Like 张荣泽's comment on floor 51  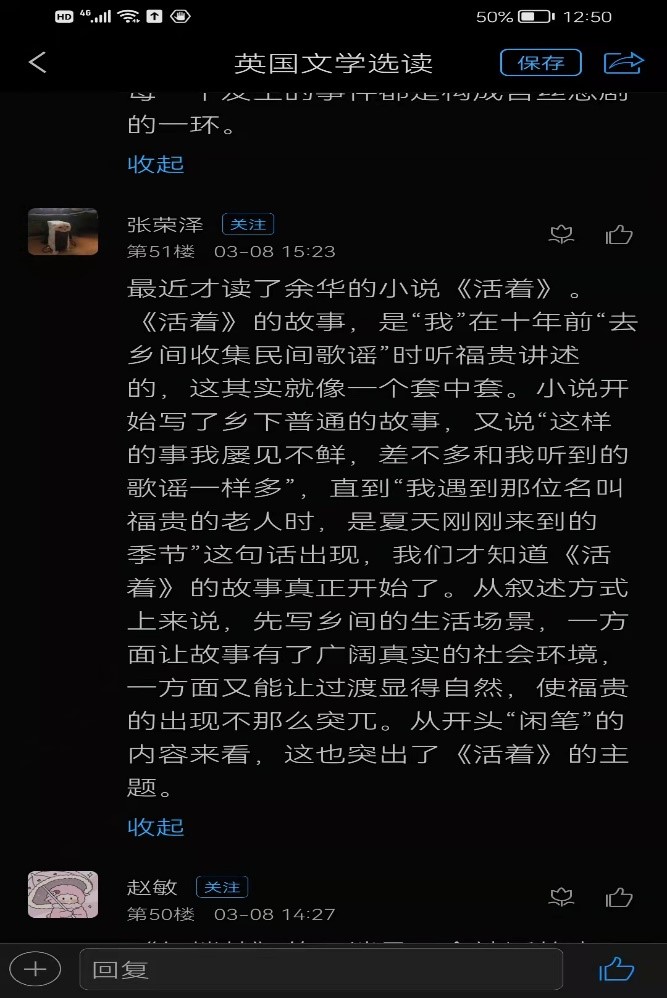point(620,235)
